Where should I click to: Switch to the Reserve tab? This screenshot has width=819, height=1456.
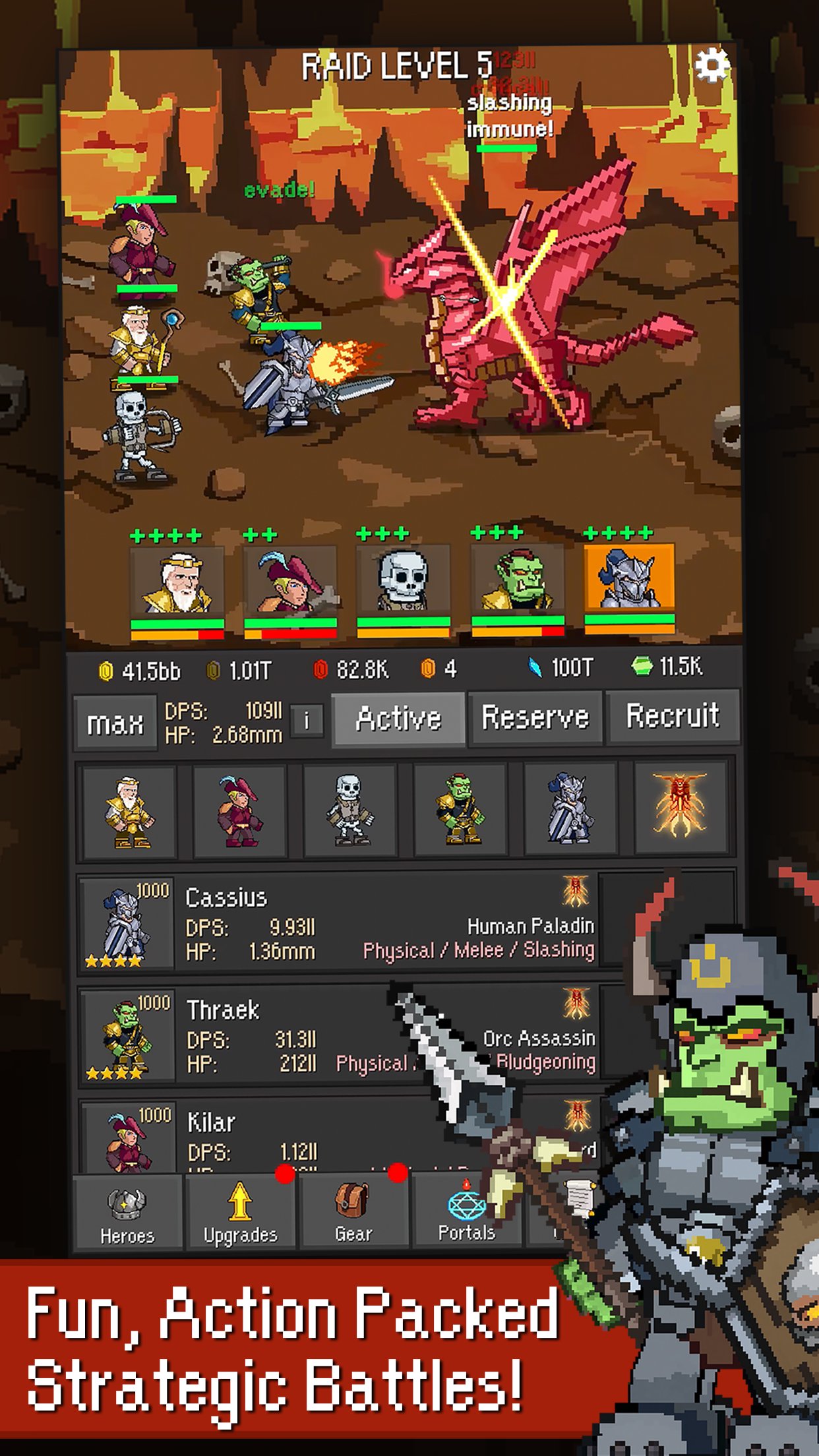click(x=535, y=717)
